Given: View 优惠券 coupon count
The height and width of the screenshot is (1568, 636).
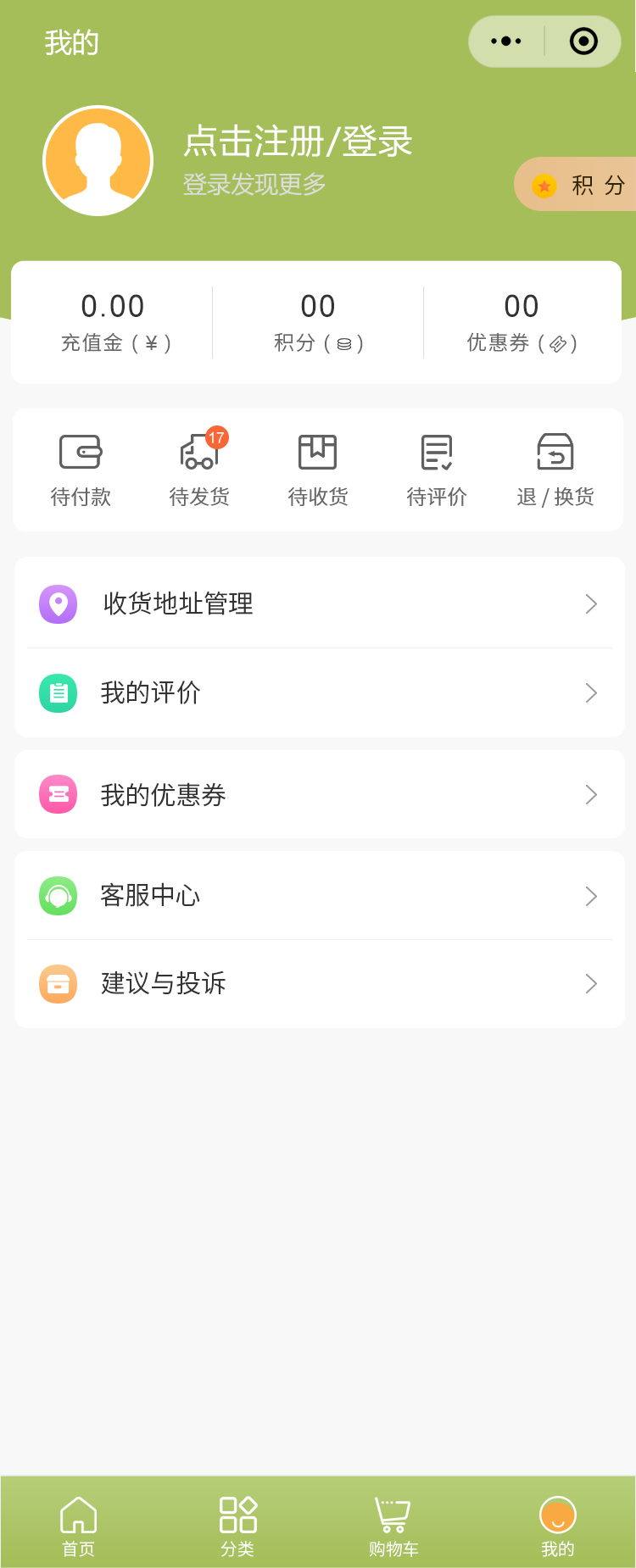Looking at the screenshot, I should click(522, 322).
